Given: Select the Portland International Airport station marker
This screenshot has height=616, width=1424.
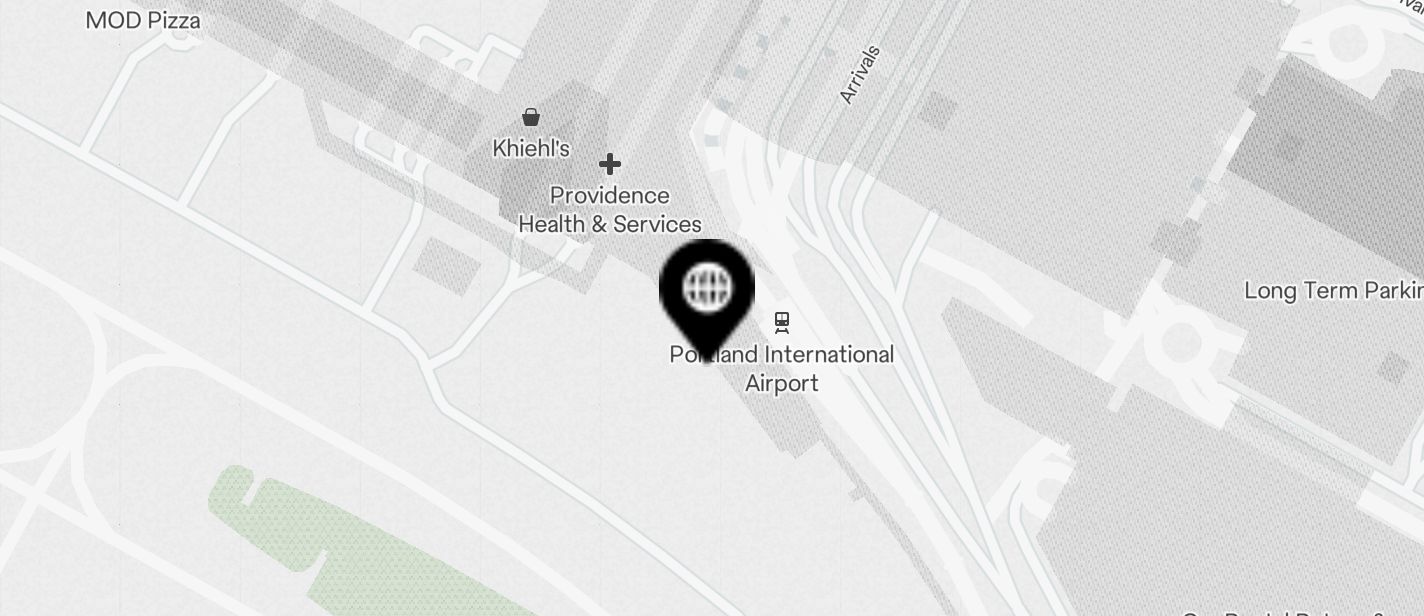Looking at the screenshot, I should click(x=782, y=322).
